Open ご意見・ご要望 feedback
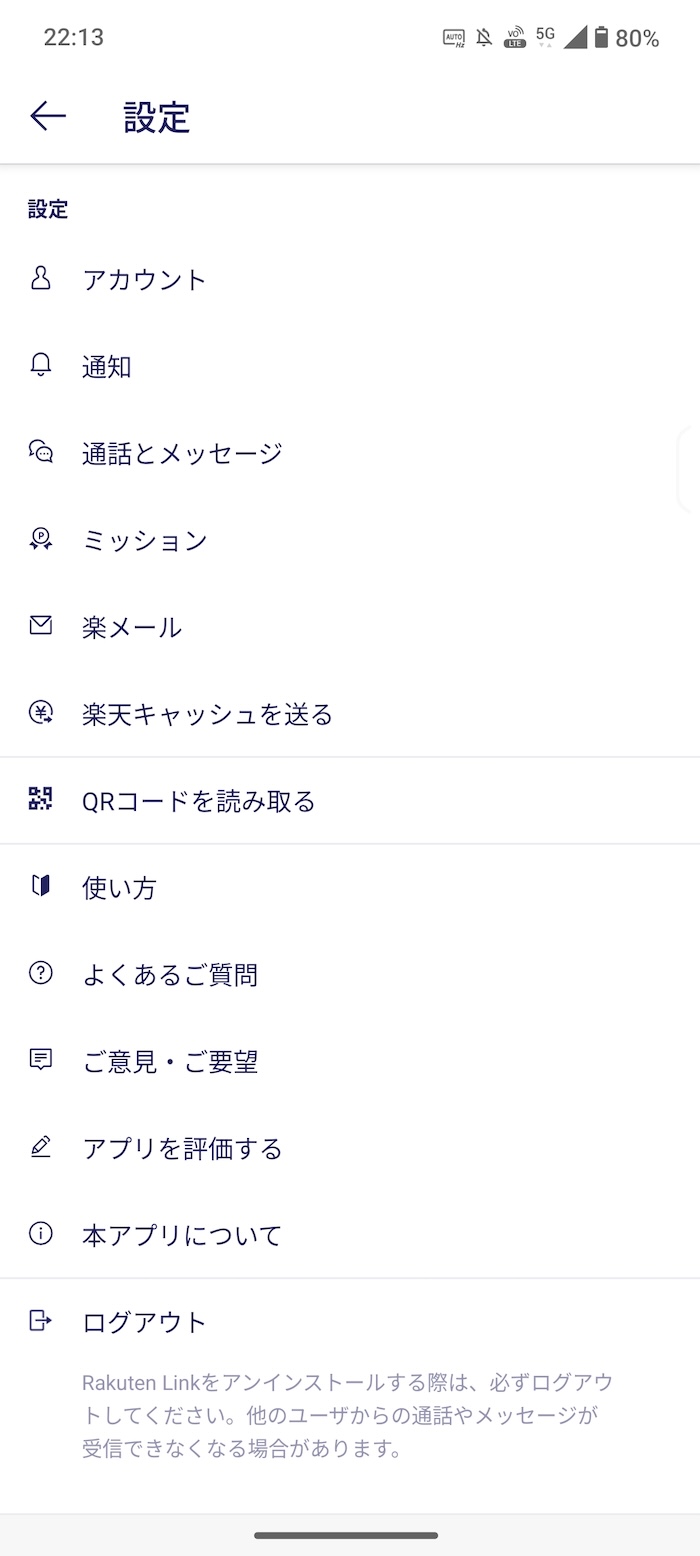Screen dimensions: 700x1556 350,1061
